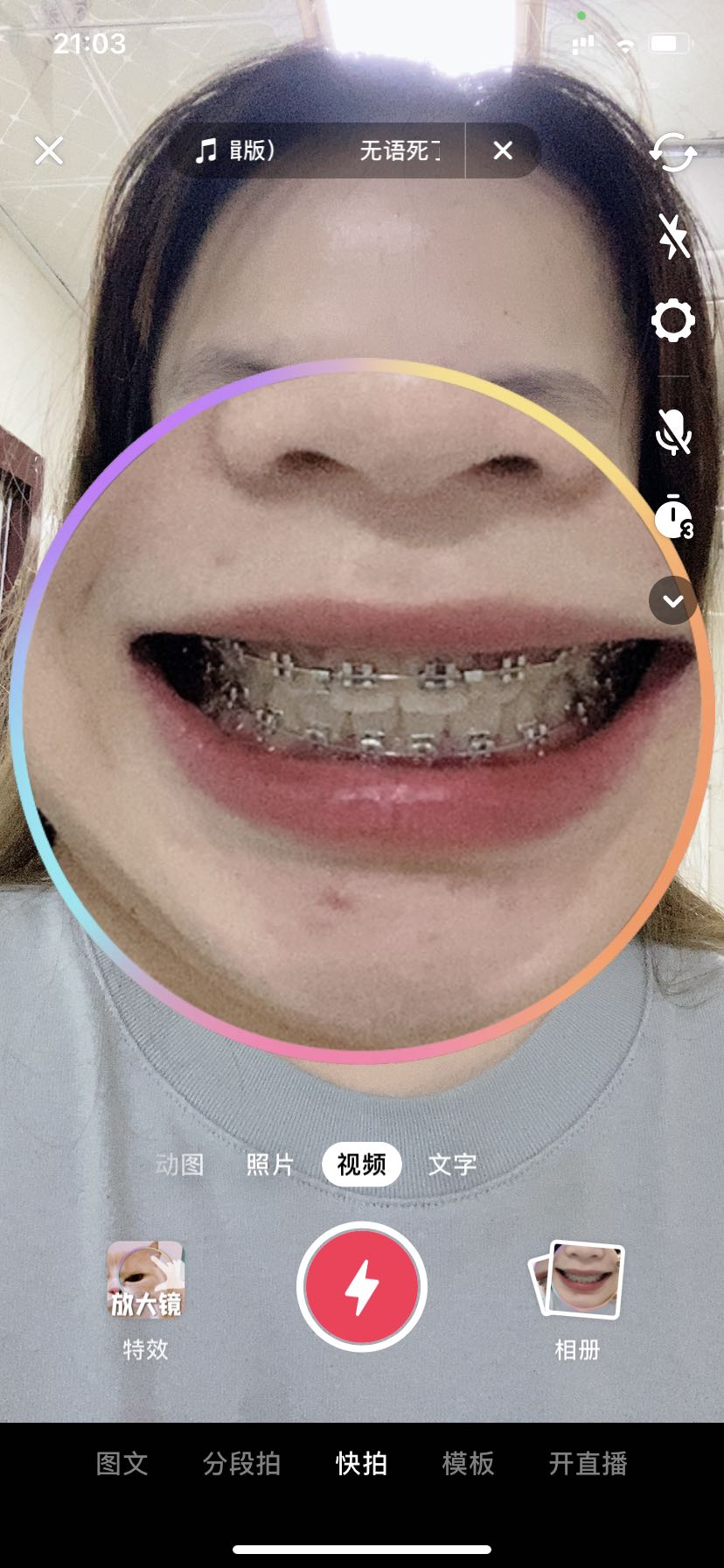724x1568 pixels.
Task: Start recording with the red button
Action: click(x=361, y=1286)
